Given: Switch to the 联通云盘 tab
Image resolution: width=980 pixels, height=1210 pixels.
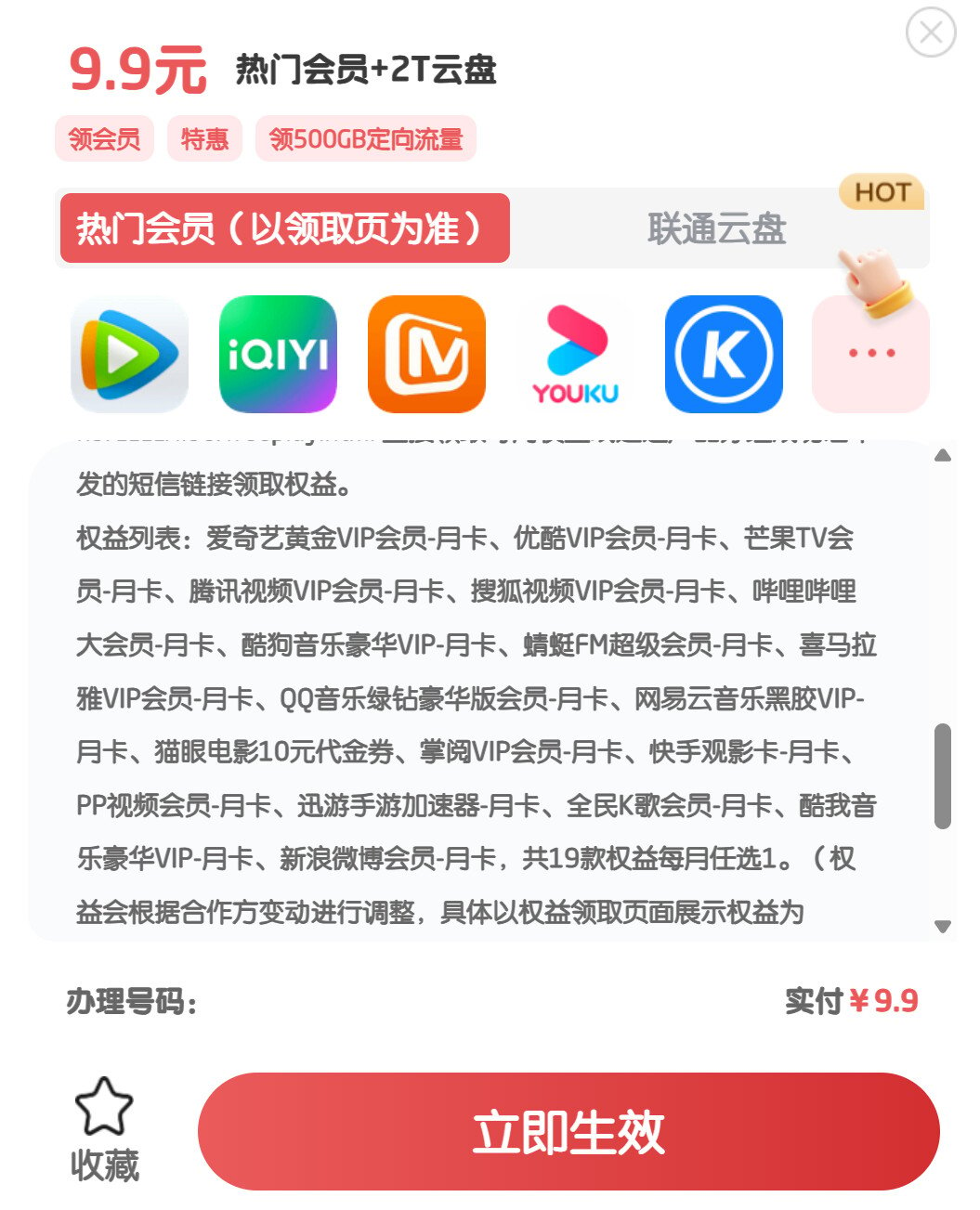Looking at the screenshot, I should 716,228.
